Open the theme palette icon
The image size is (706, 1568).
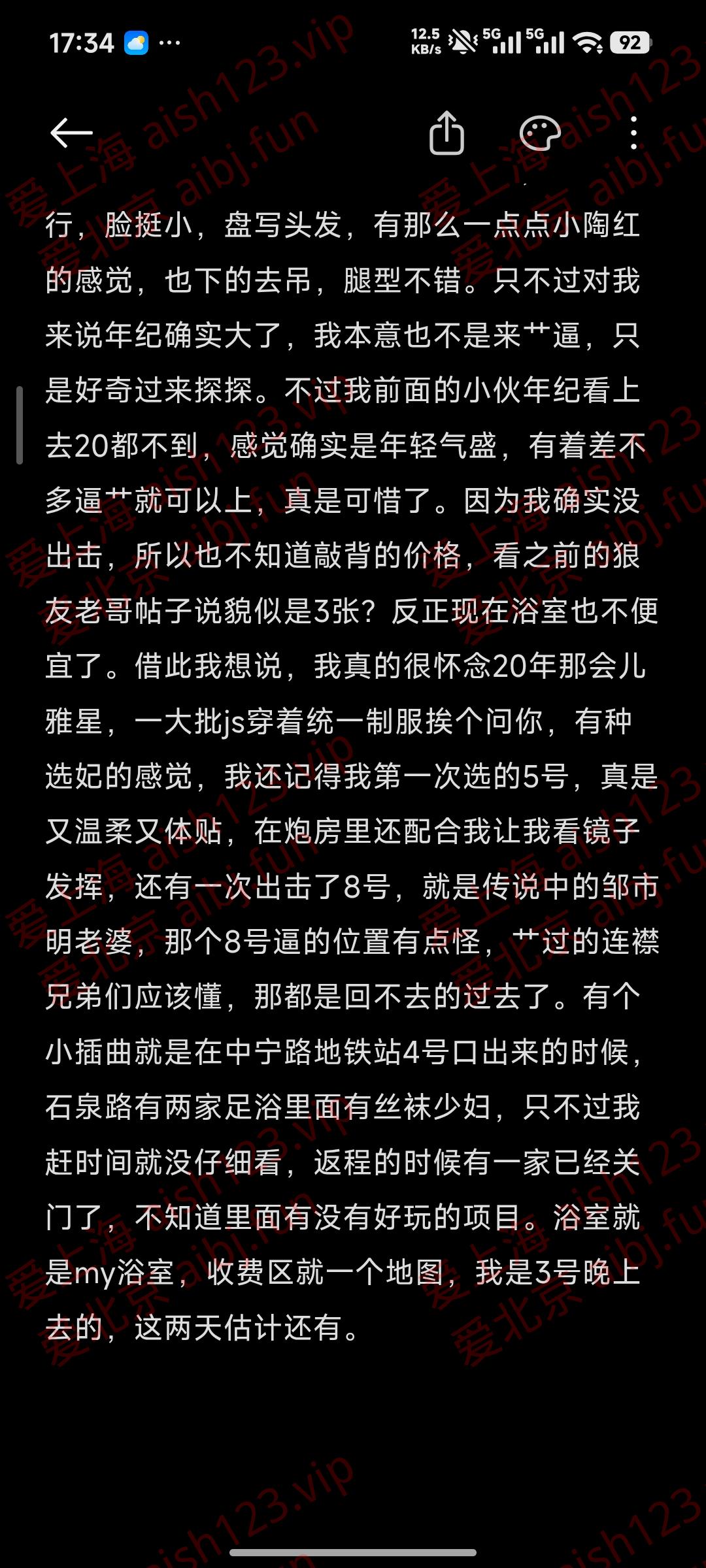pyautogui.click(x=540, y=133)
